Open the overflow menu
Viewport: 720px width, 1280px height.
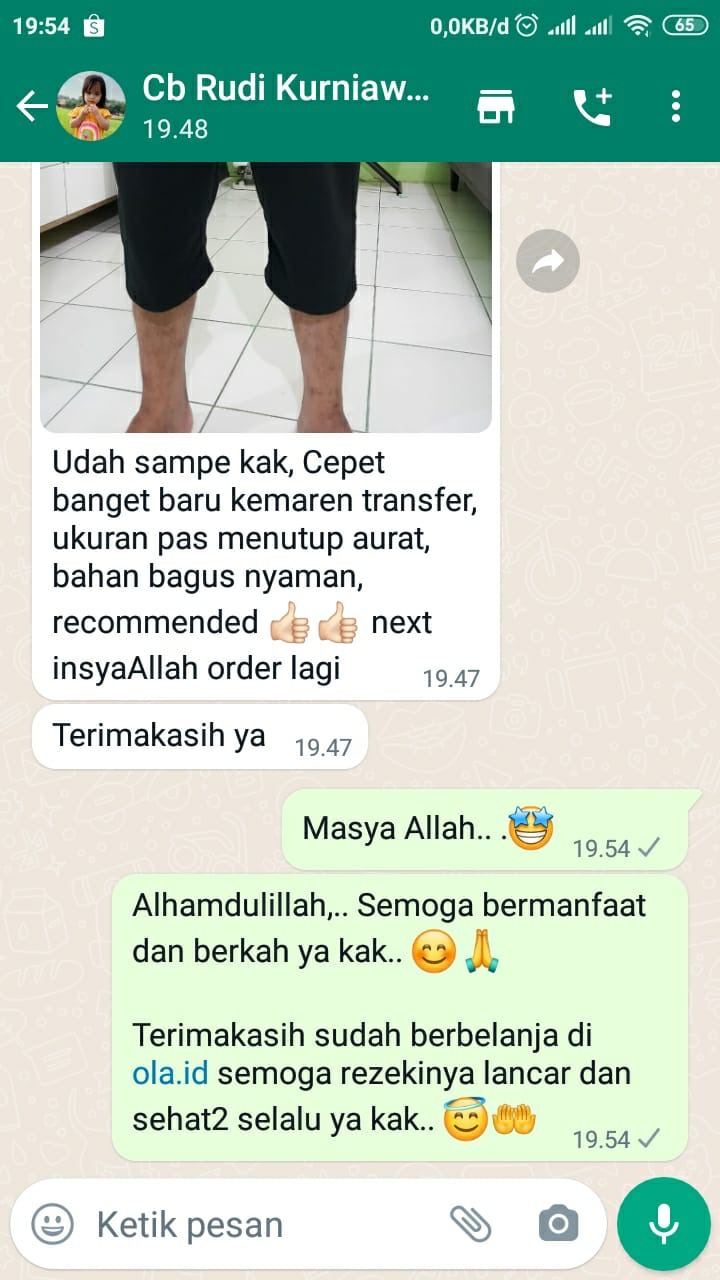pos(676,106)
